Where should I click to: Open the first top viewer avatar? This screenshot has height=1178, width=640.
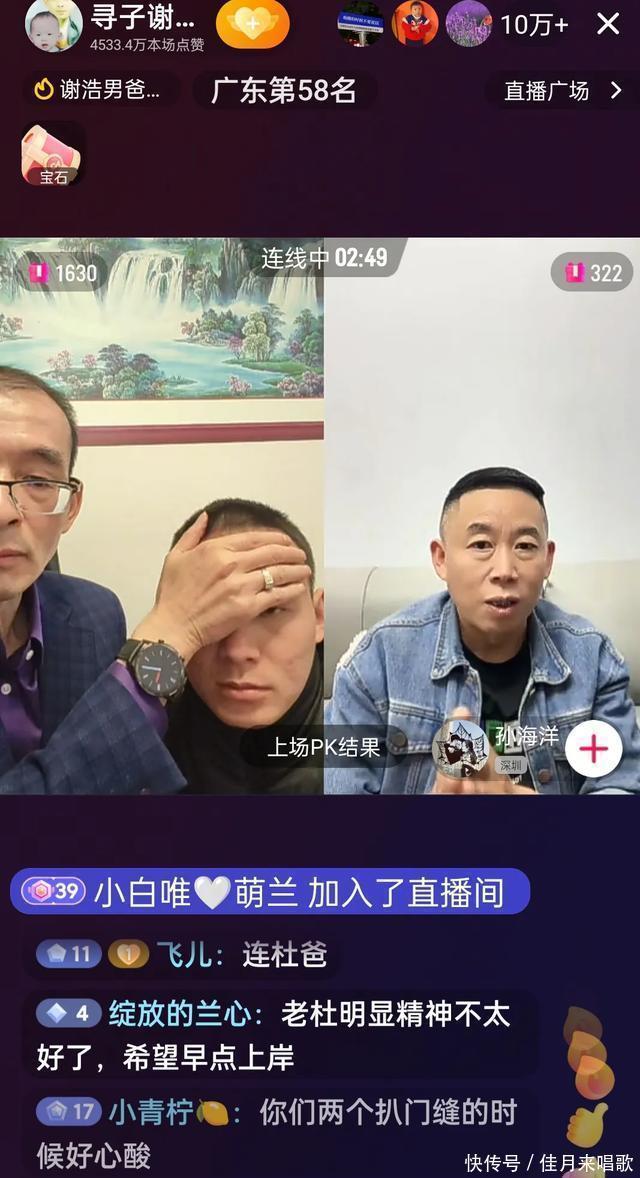(x=358, y=24)
